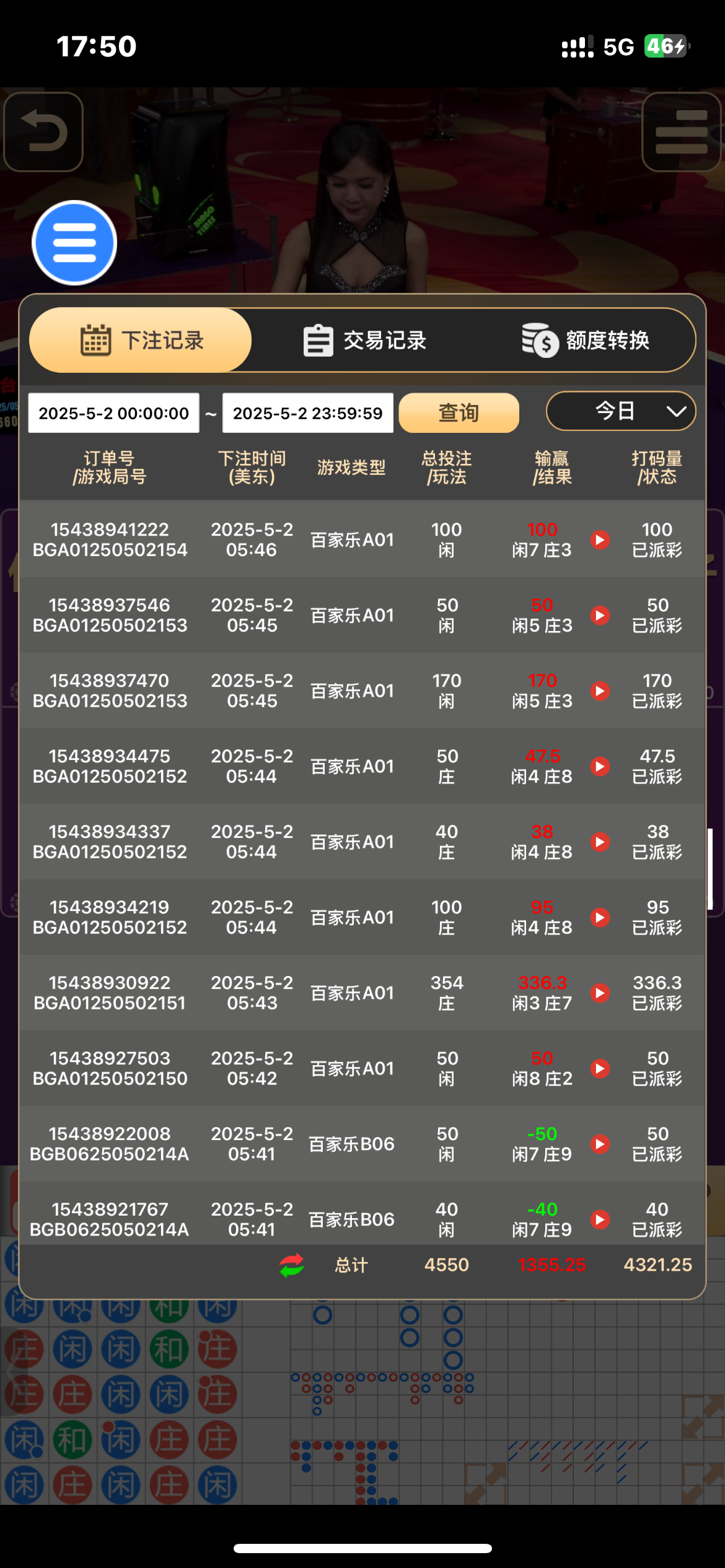Tap the blue floating menu button
Image resolution: width=725 pixels, height=1568 pixels.
(x=74, y=243)
